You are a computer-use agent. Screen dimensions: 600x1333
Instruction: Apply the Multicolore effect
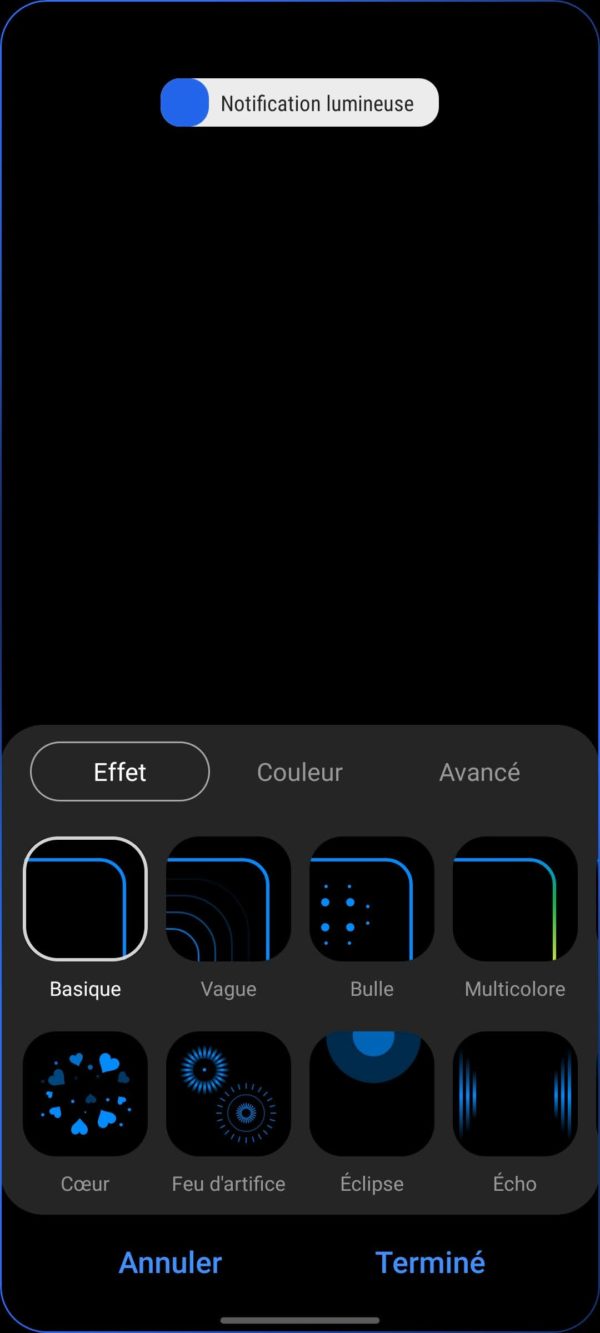(515, 898)
